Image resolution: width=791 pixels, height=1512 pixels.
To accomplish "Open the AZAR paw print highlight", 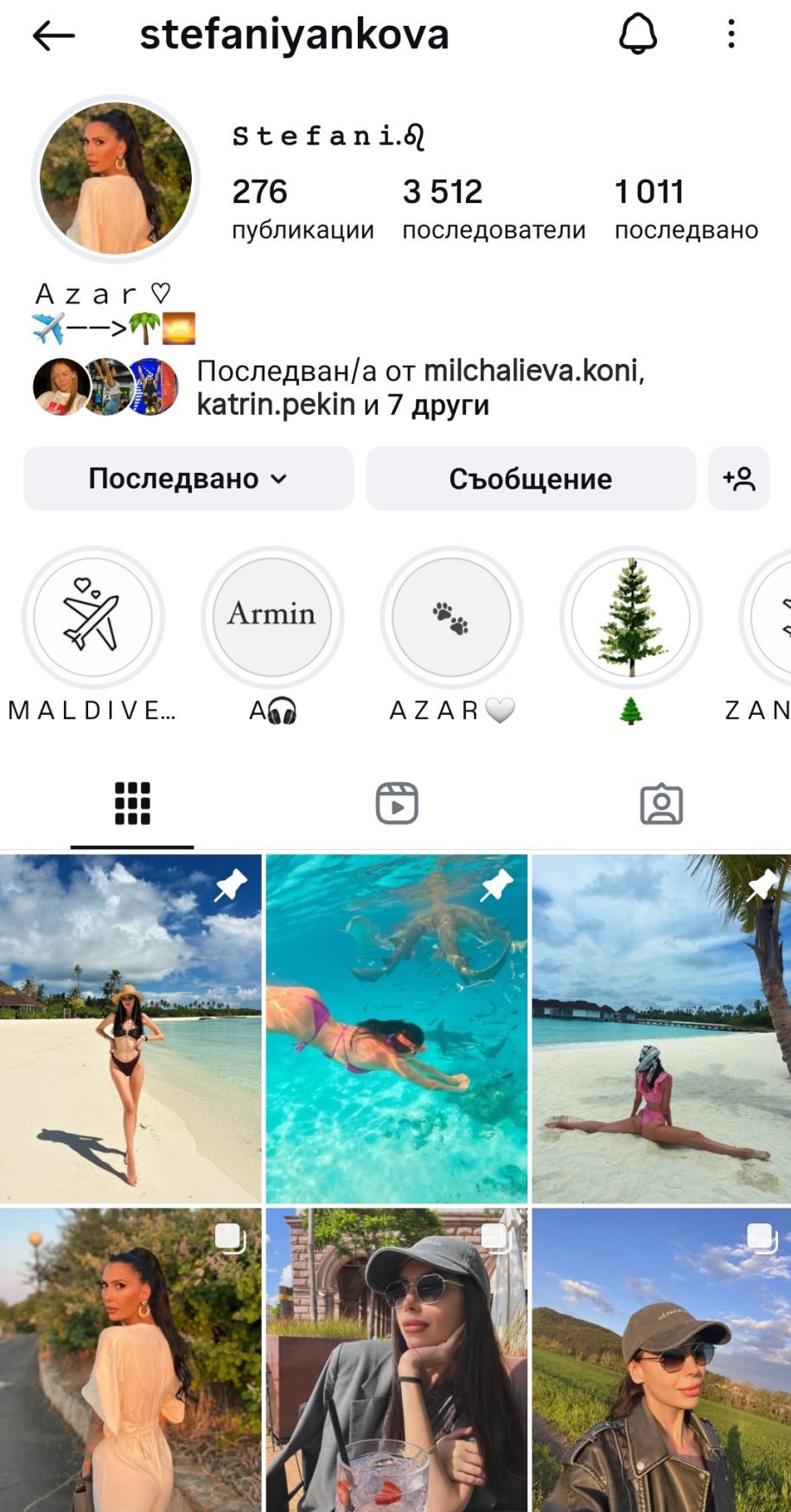I will [x=451, y=617].
